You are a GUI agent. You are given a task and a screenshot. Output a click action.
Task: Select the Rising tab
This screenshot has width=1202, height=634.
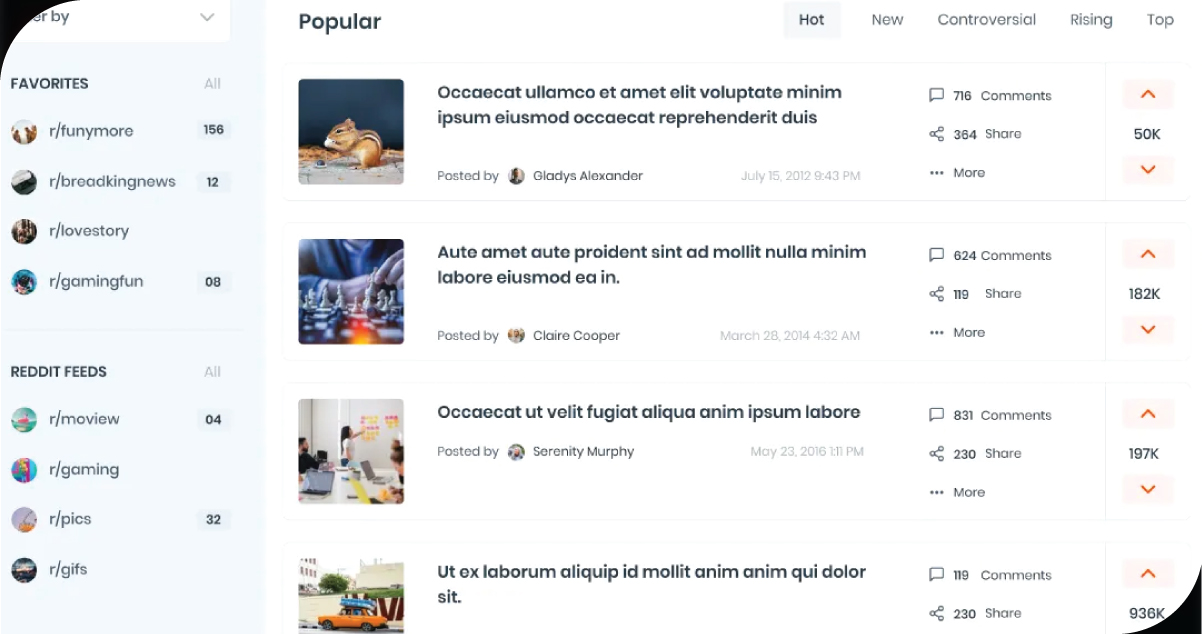tap(1091, 20)
